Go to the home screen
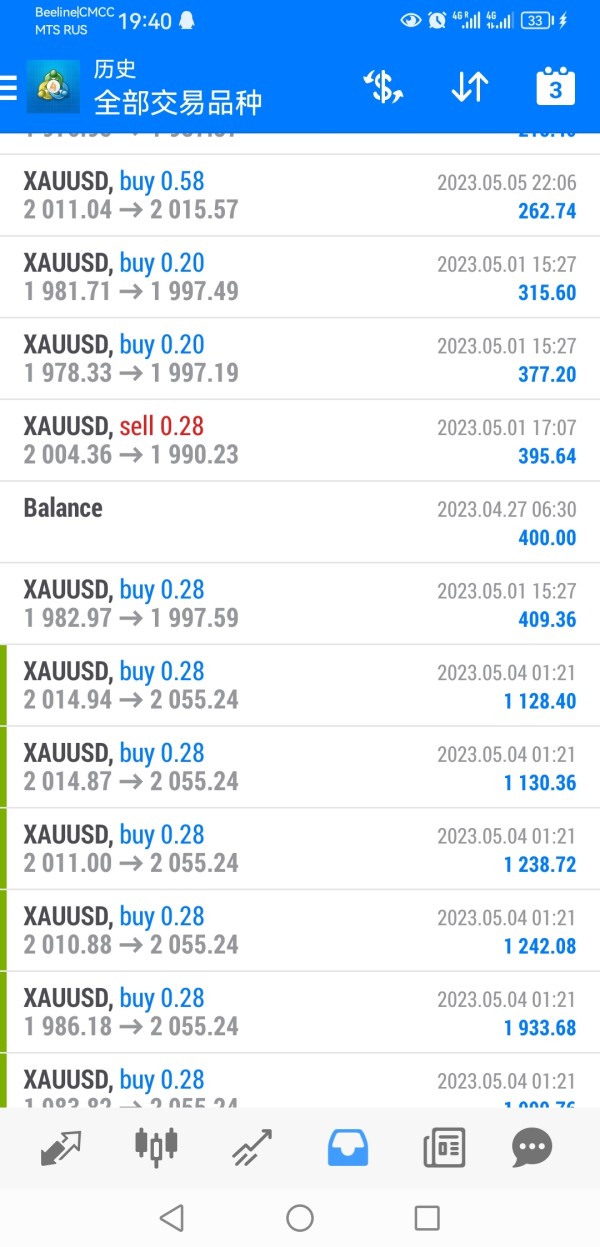Image resolution: width=600 pixels, height=1247 pixels. (x=300, y=1217)
